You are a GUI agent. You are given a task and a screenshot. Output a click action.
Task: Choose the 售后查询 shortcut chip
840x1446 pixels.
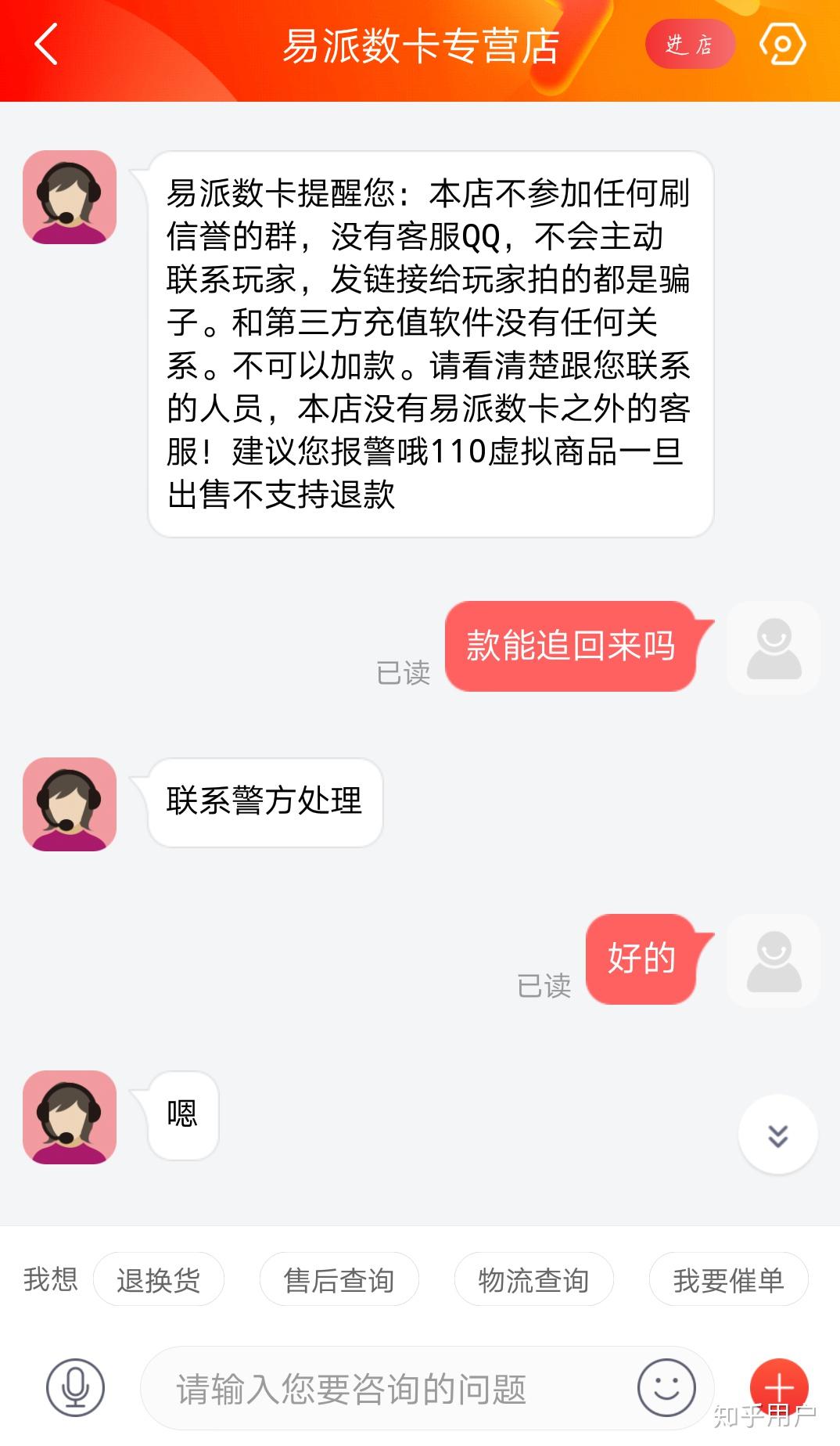(339, 1280)
